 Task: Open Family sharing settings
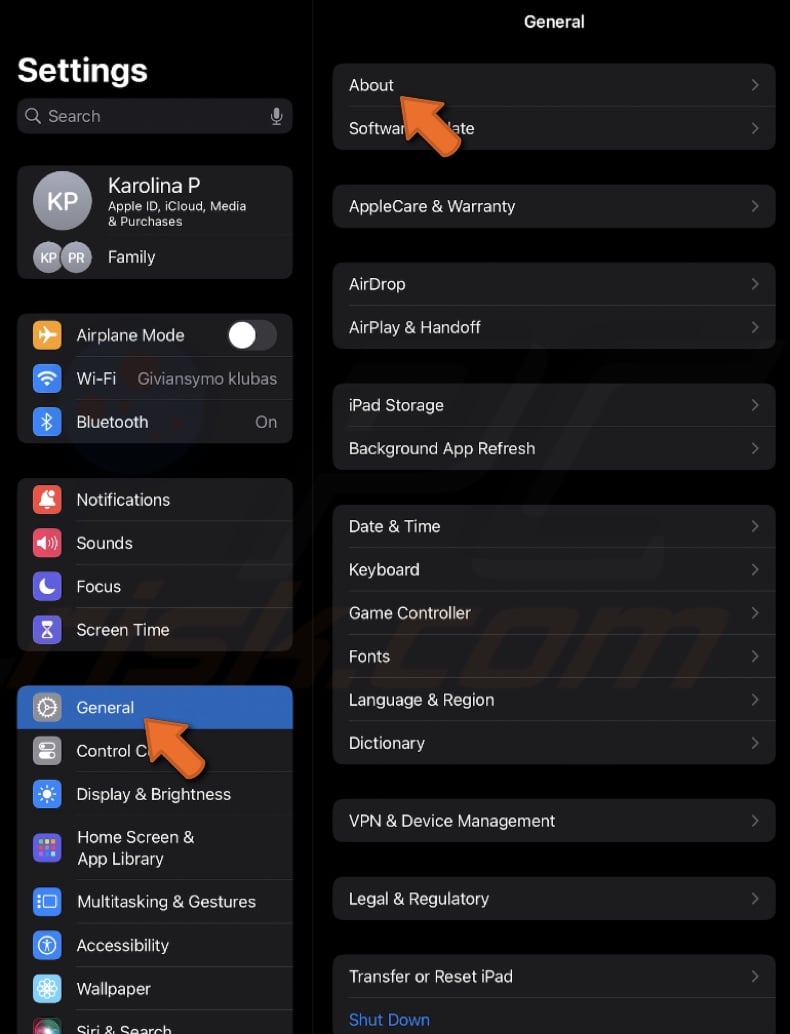point(131,257)
